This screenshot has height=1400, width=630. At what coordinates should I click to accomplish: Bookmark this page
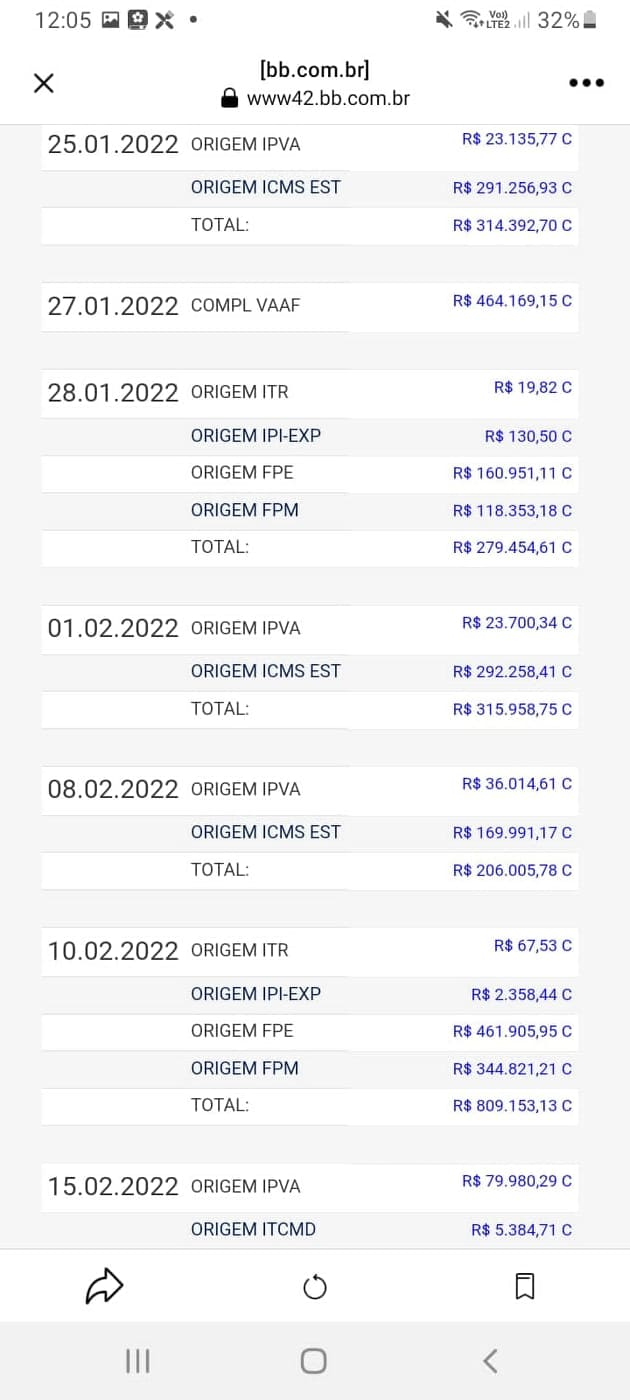coord(525,1286)
